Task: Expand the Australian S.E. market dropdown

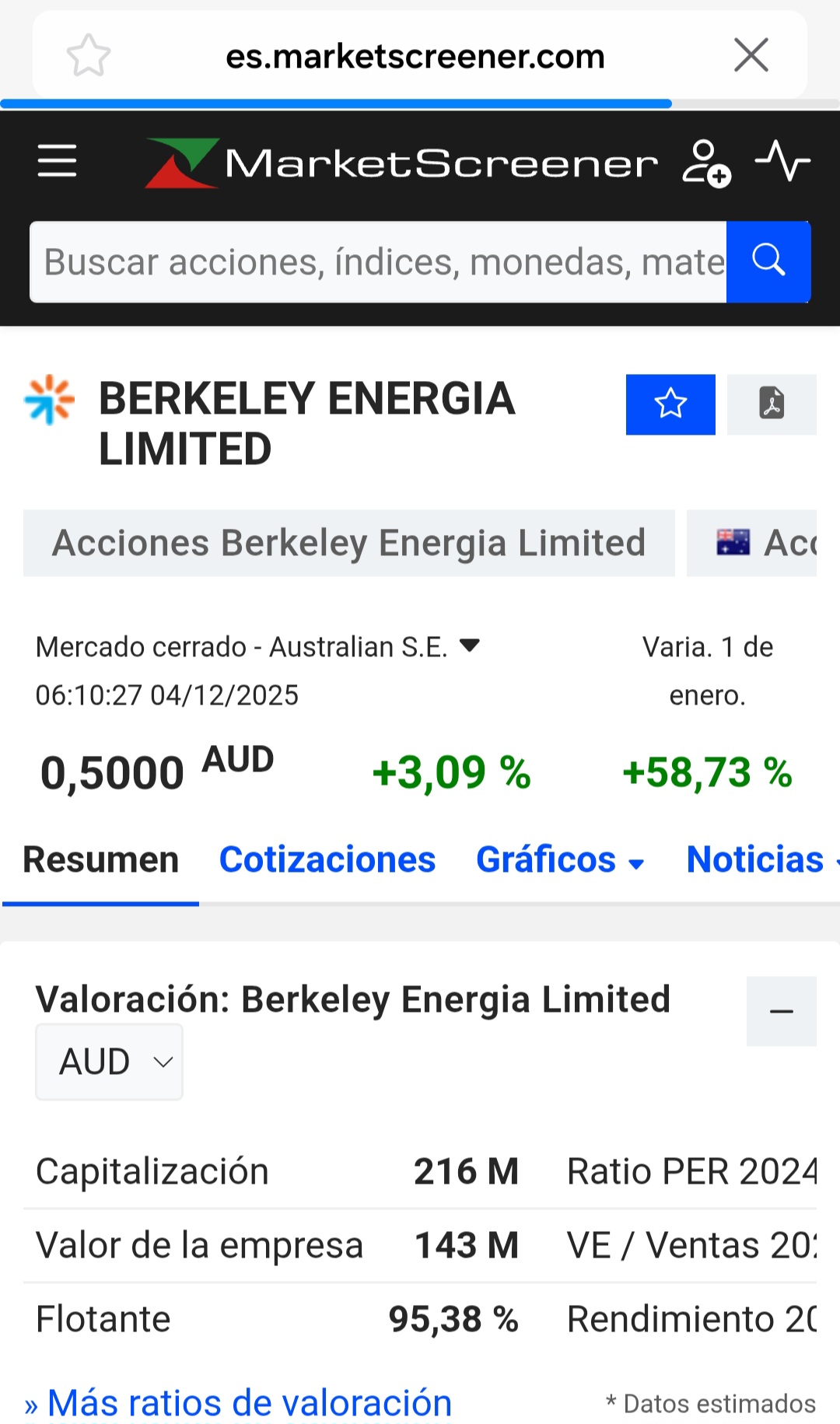Action: point(470,646)
